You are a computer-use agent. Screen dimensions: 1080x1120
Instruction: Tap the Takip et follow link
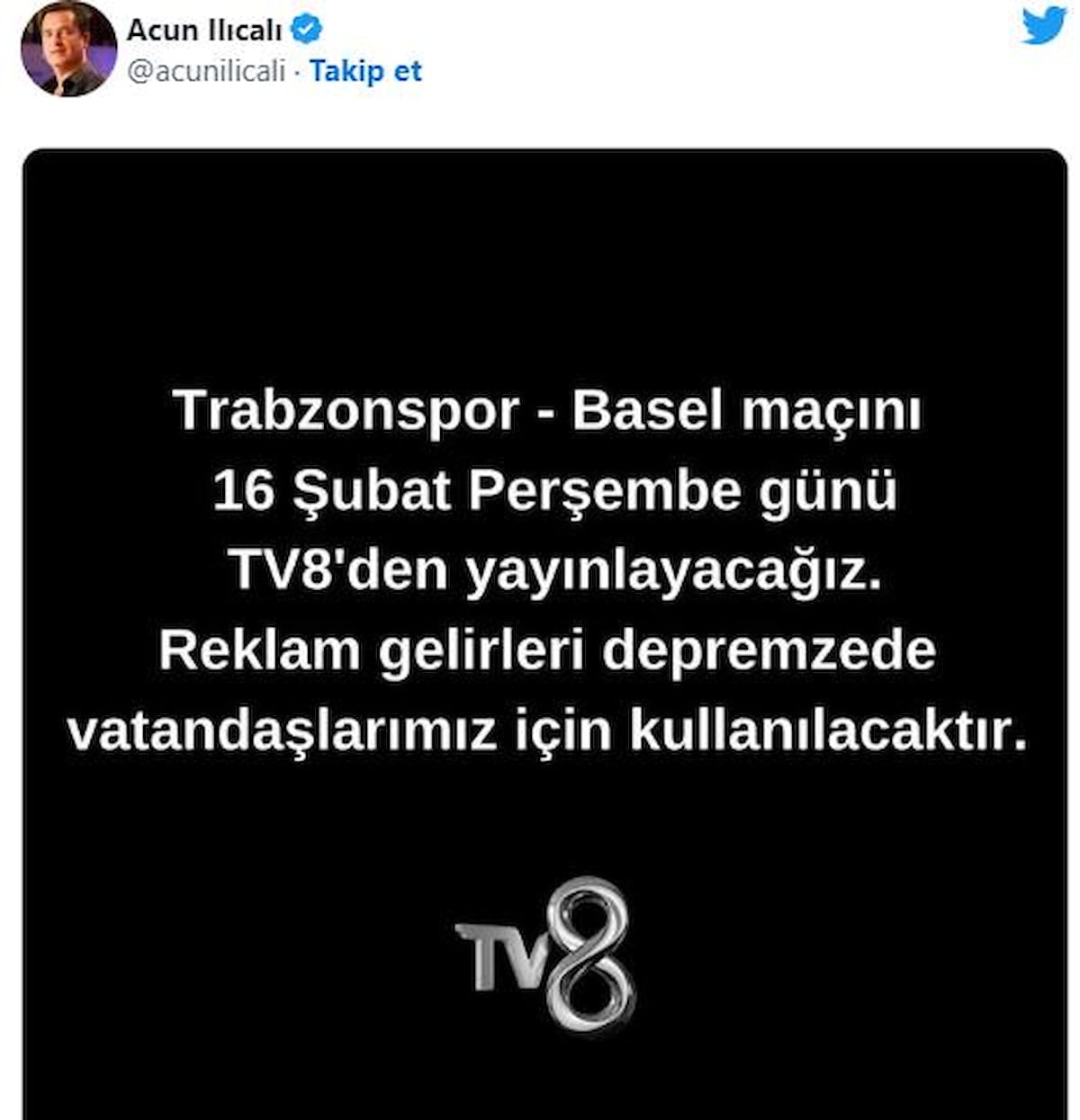coord(365,71)
